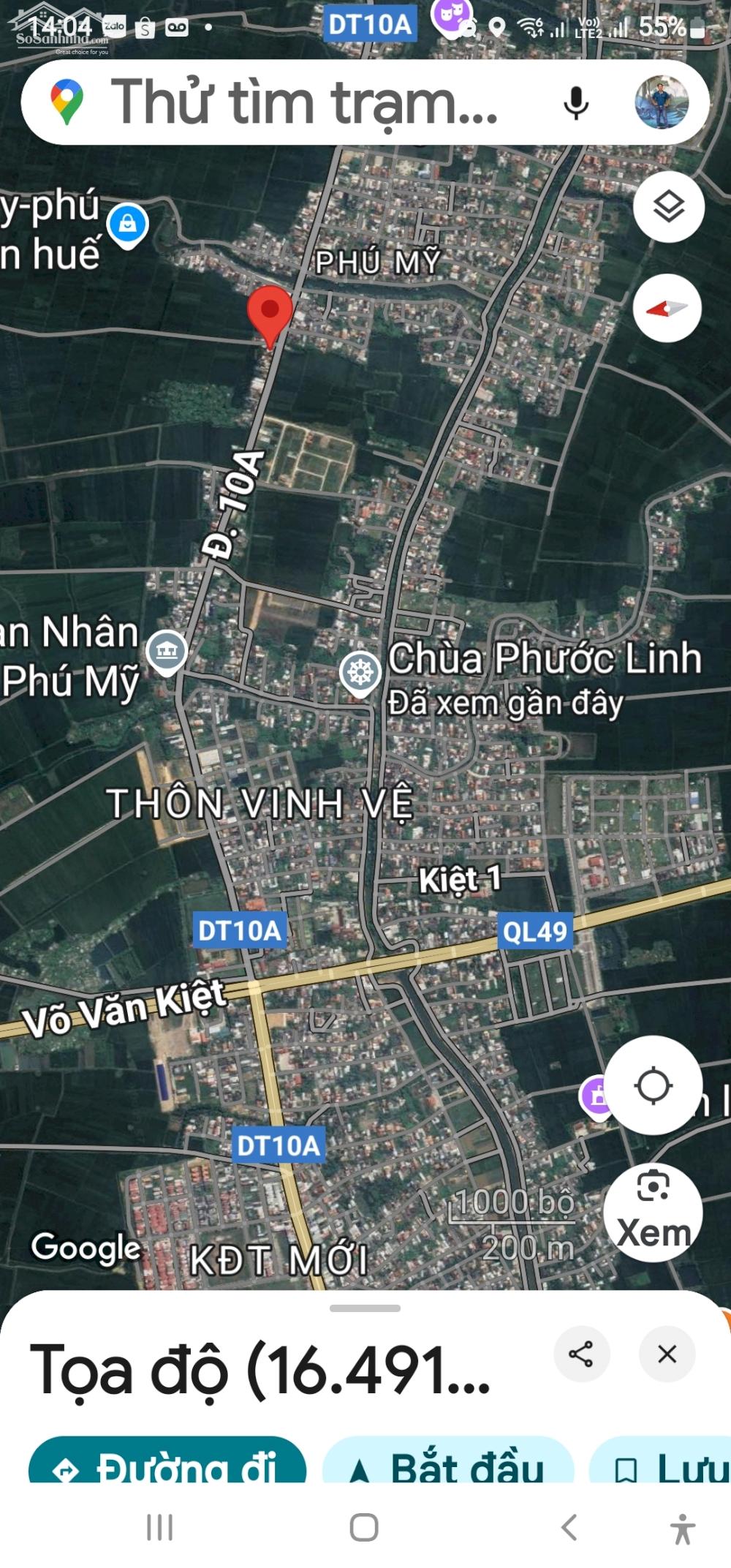The height and width of the screenshot is (1568, 731).
Task: Select the DT10A road label
Action: pyautogui.click(x=239, y=930)
